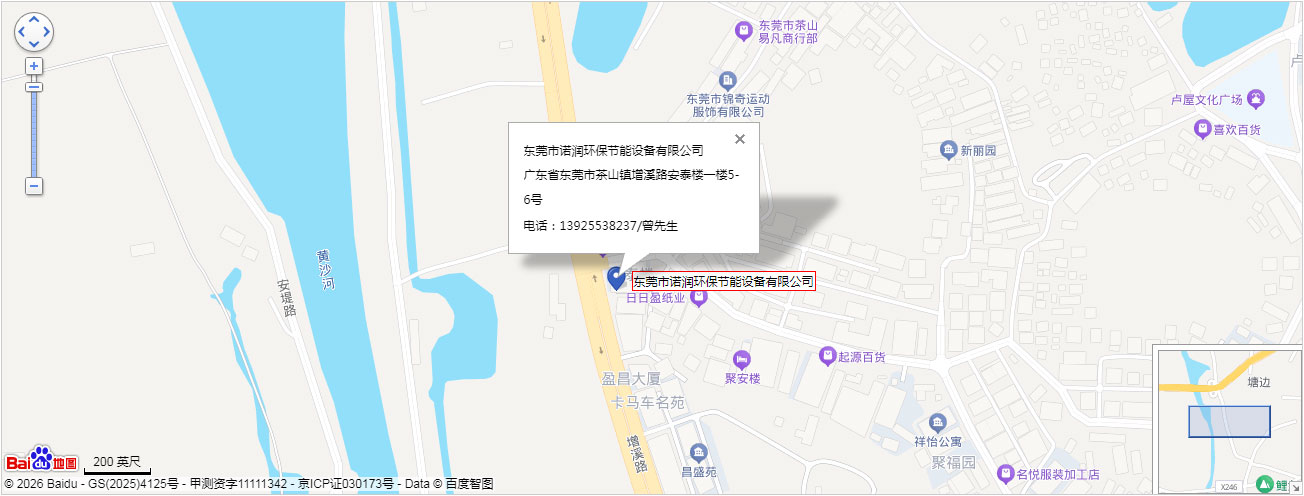Open the 日日盈纸业 marker
The image size is (1304, 496).
click(x=700, y=298)
